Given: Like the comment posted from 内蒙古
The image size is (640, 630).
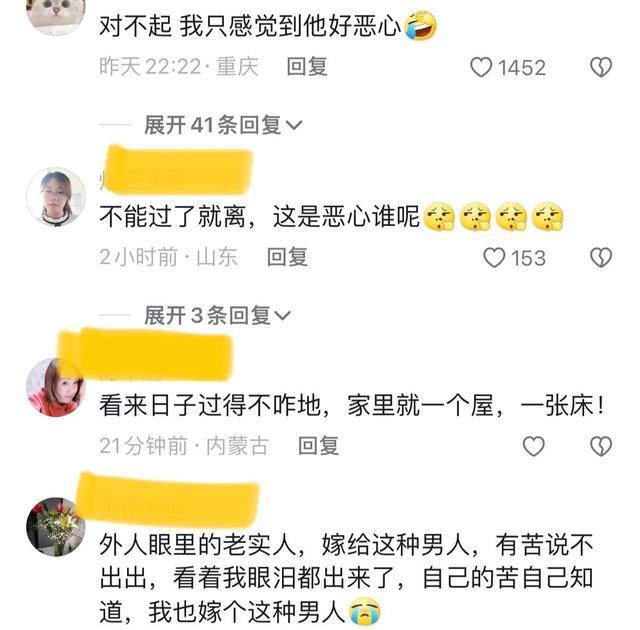Looking at the screenshot, I should click(534, 446).
